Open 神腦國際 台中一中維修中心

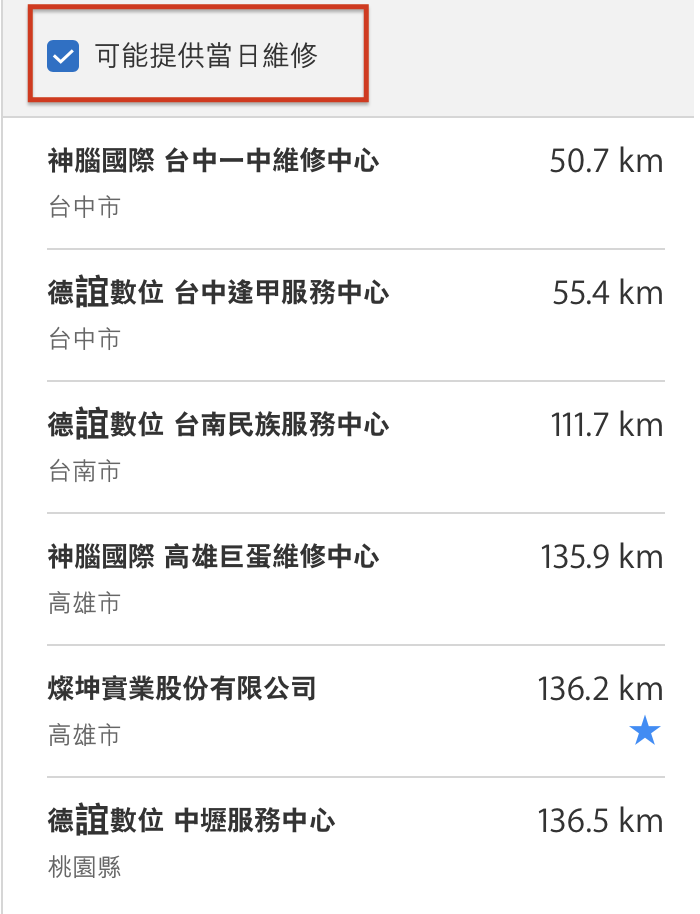214,161
